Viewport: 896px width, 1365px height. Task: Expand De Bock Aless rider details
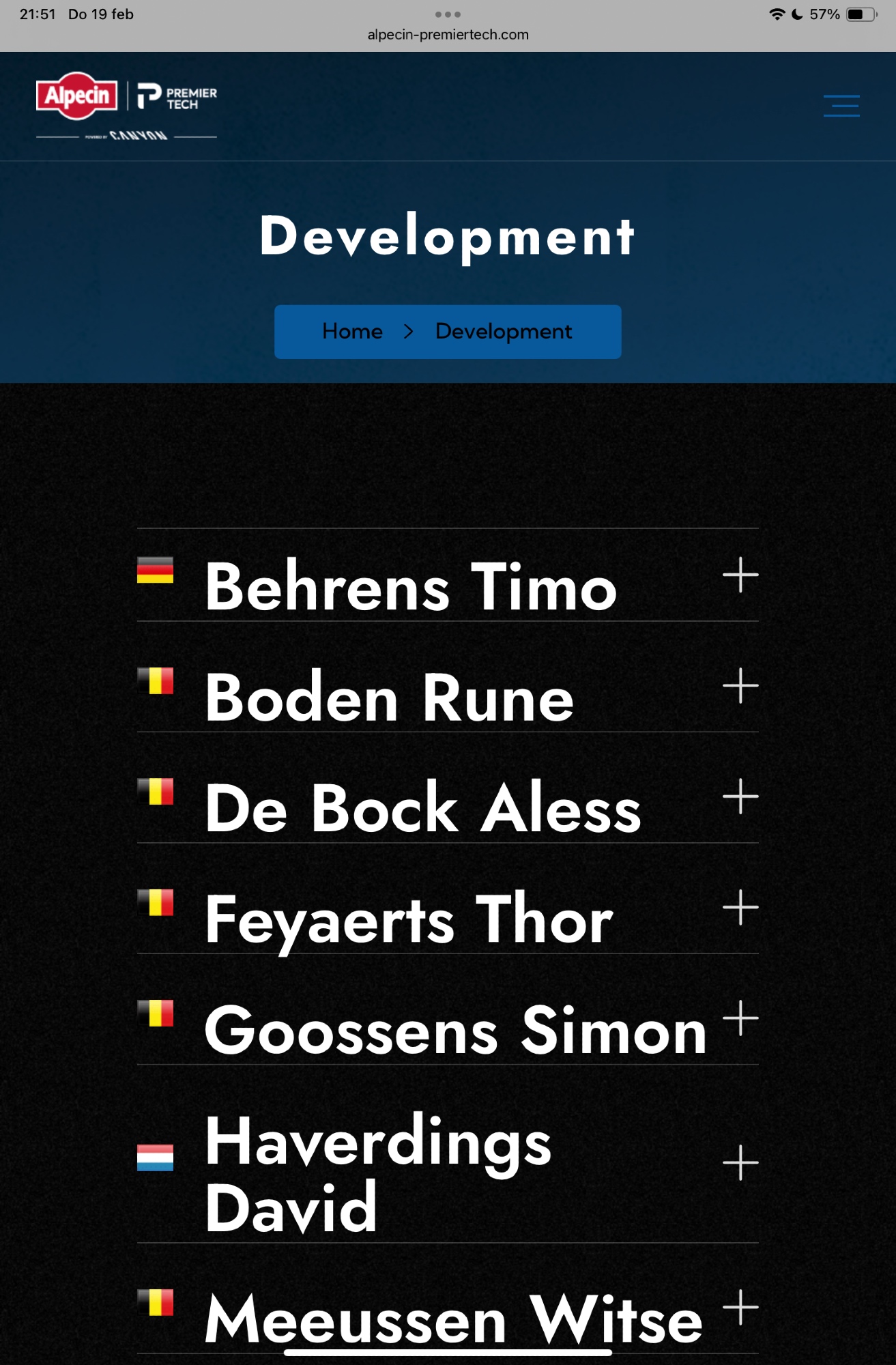tap(740, 796)
